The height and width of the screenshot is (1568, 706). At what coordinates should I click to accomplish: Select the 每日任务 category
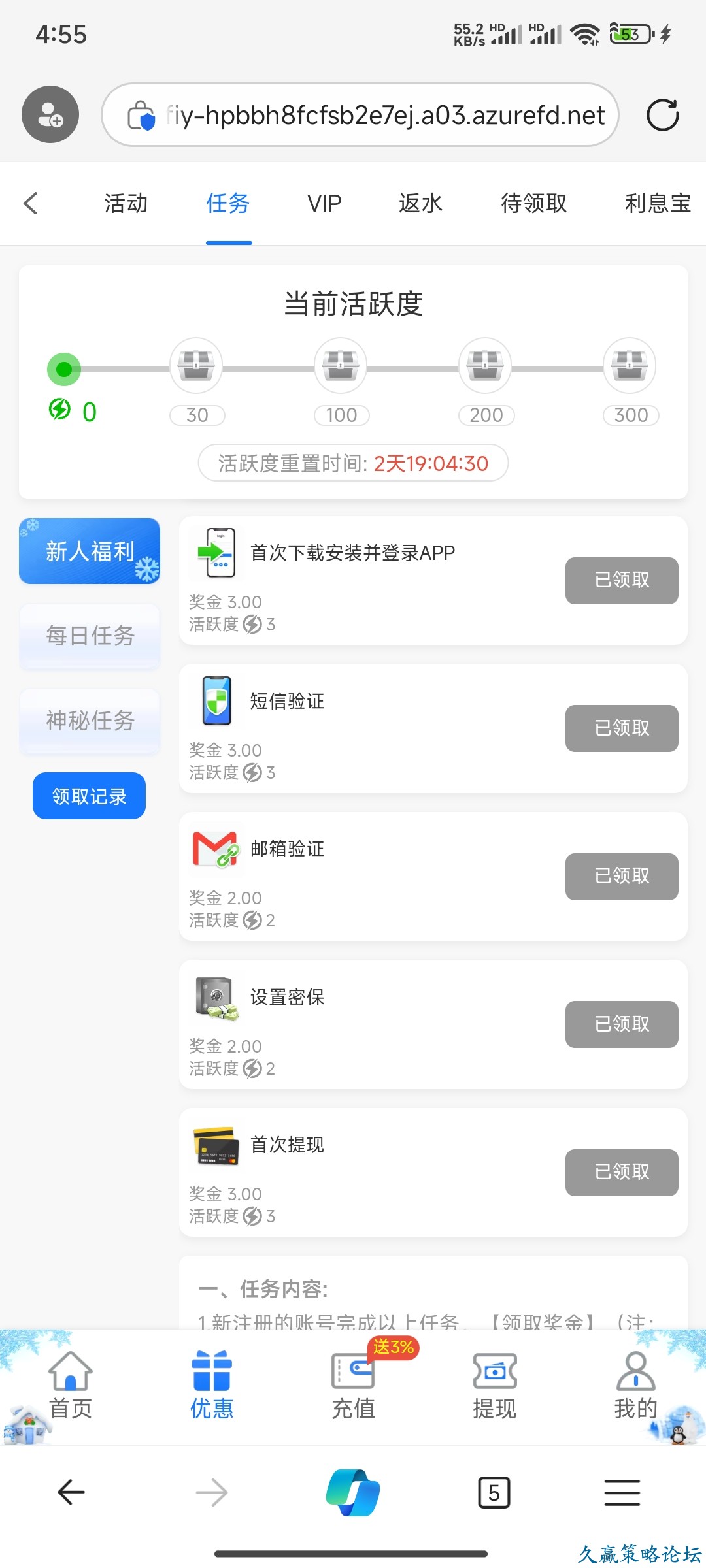(x=90, y=636)
